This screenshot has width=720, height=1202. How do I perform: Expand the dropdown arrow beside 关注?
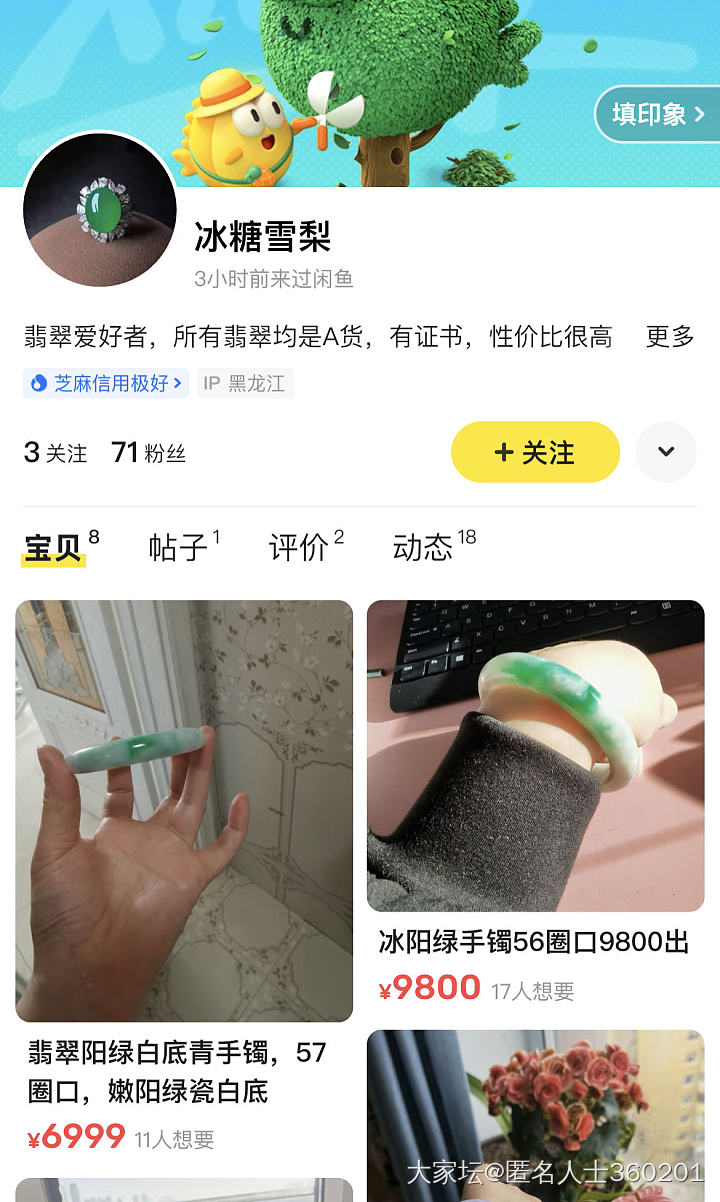(666, 452)
